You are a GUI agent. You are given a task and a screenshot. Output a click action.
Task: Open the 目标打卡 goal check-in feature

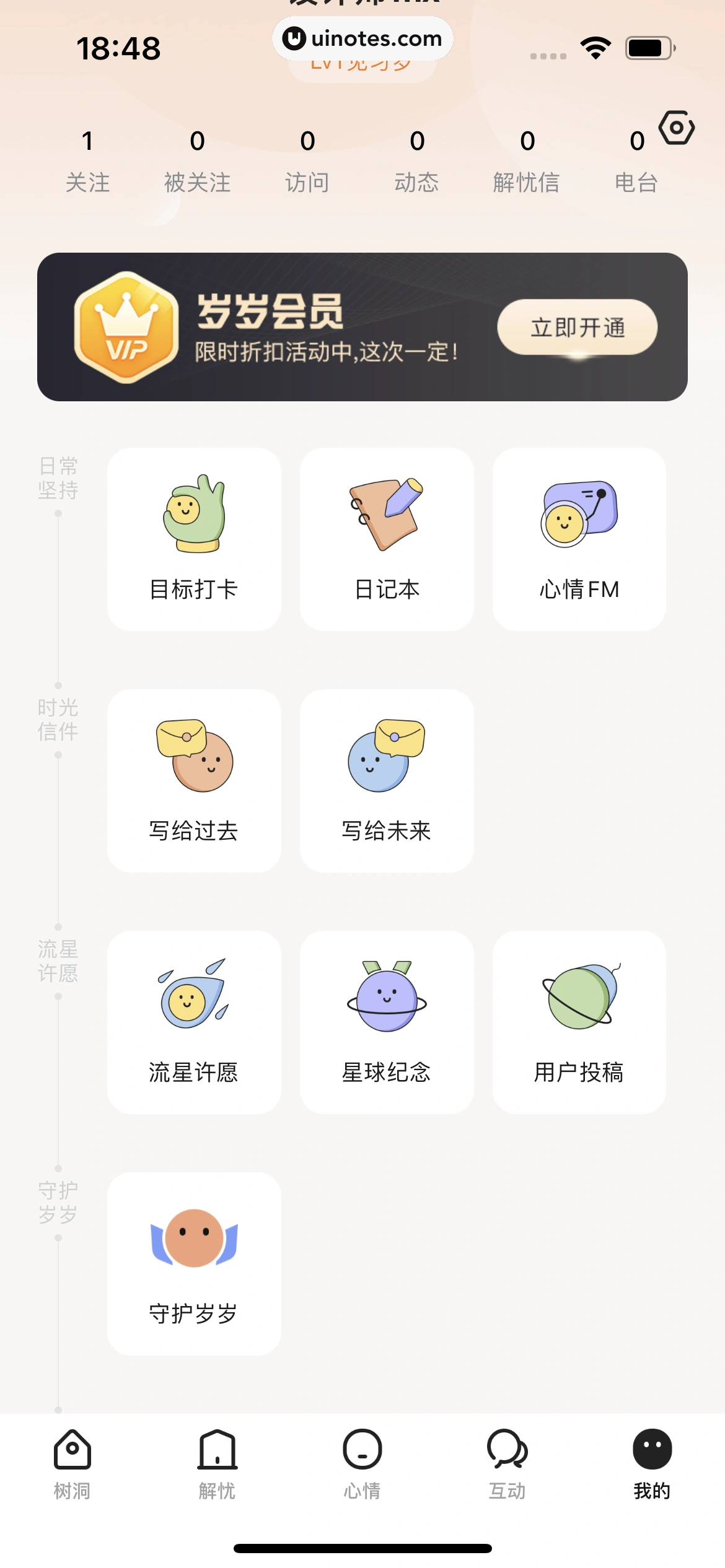pos(193,538)
